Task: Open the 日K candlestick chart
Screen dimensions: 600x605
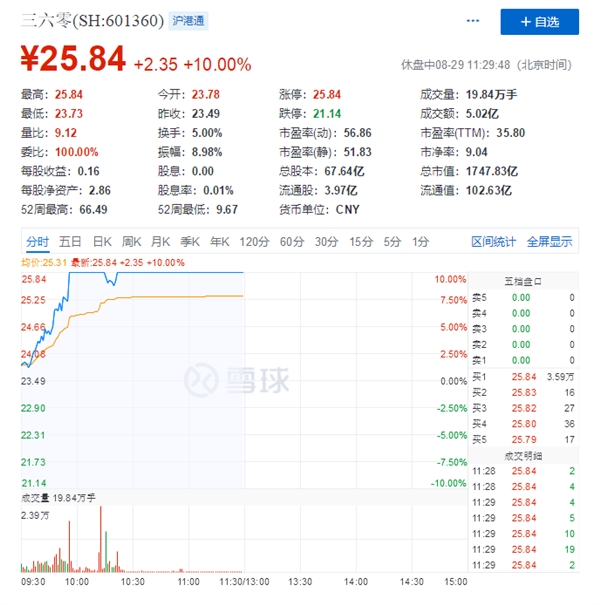Action: click(102, 241)
